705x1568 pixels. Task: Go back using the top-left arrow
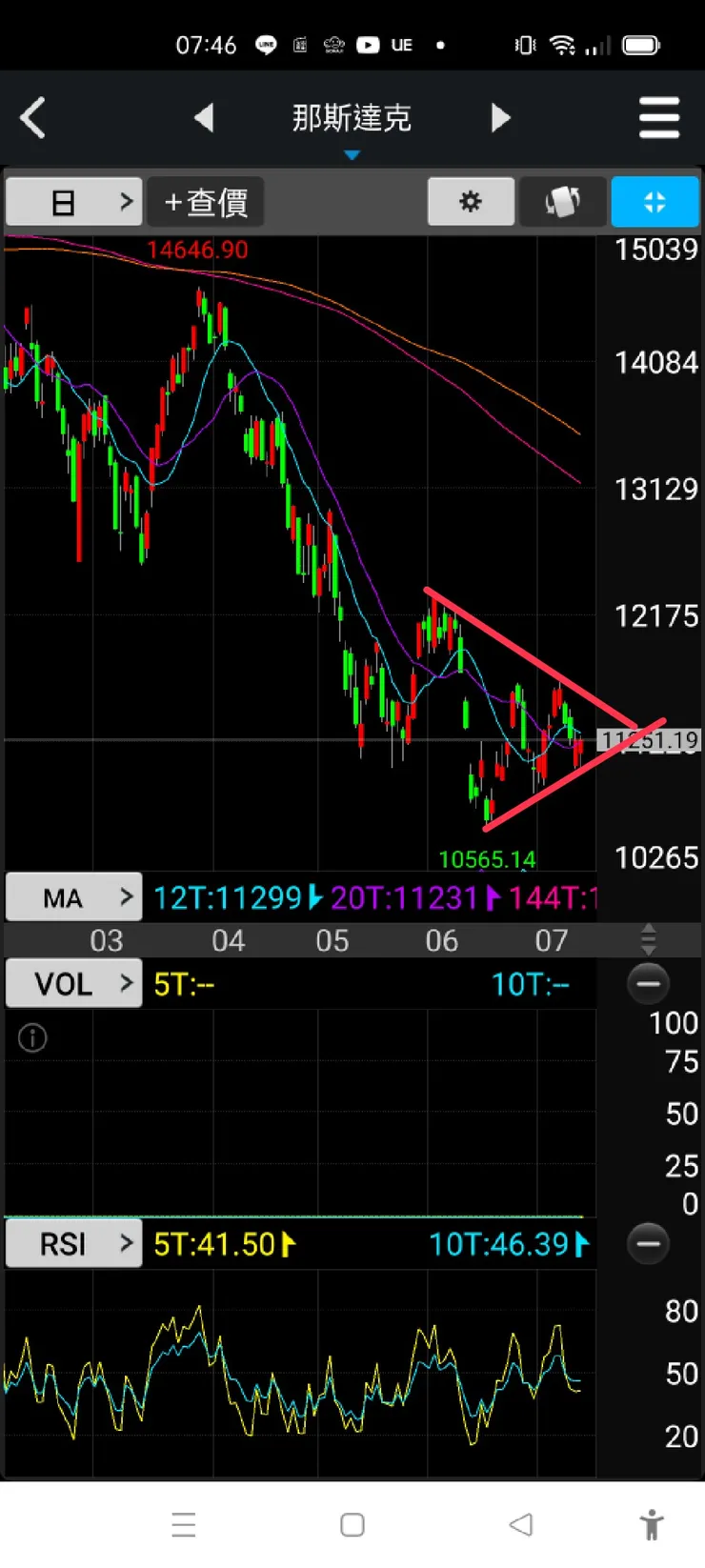(x=33, y=119)
